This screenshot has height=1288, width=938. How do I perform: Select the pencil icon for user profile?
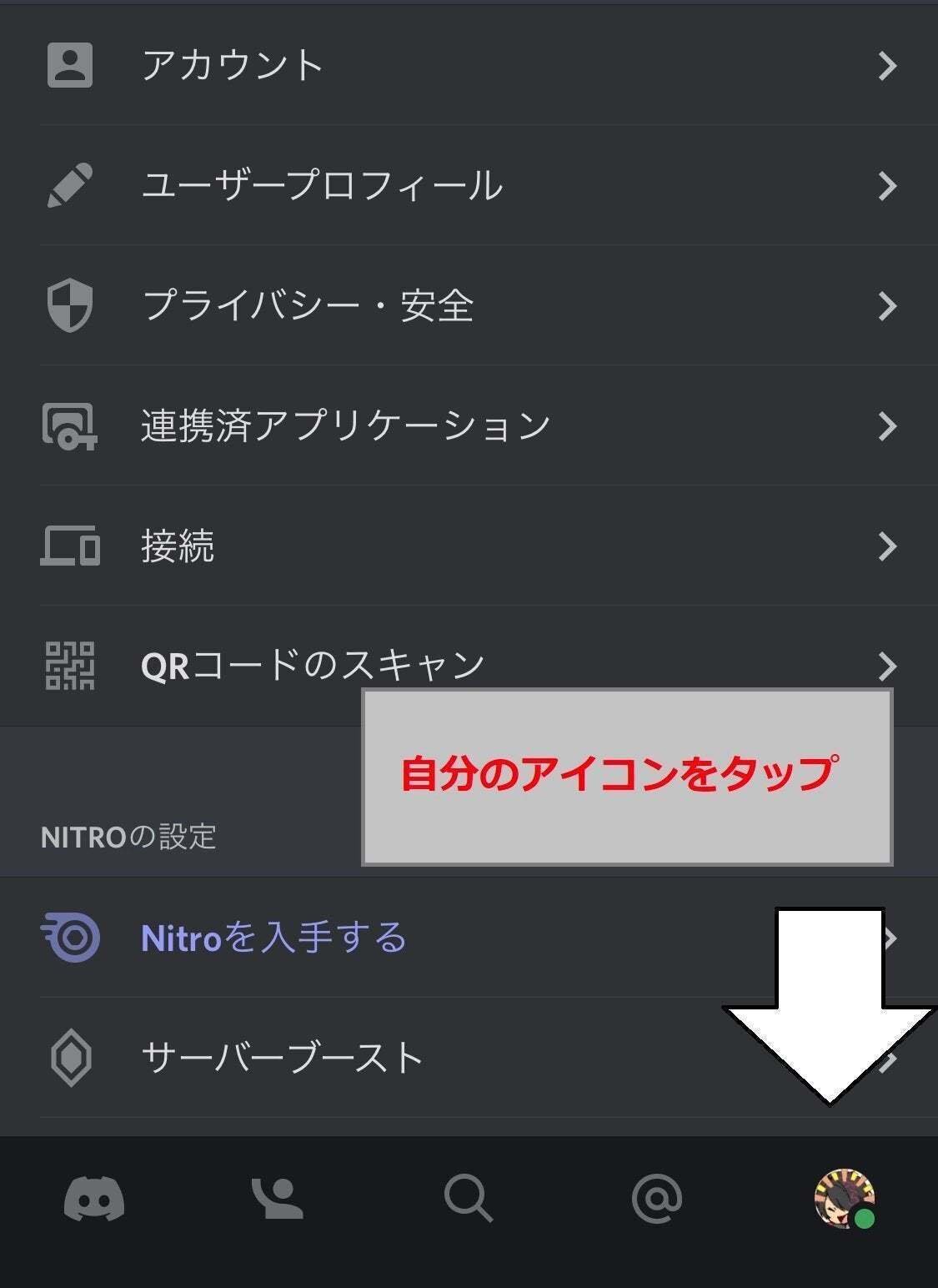coord(70,187)
